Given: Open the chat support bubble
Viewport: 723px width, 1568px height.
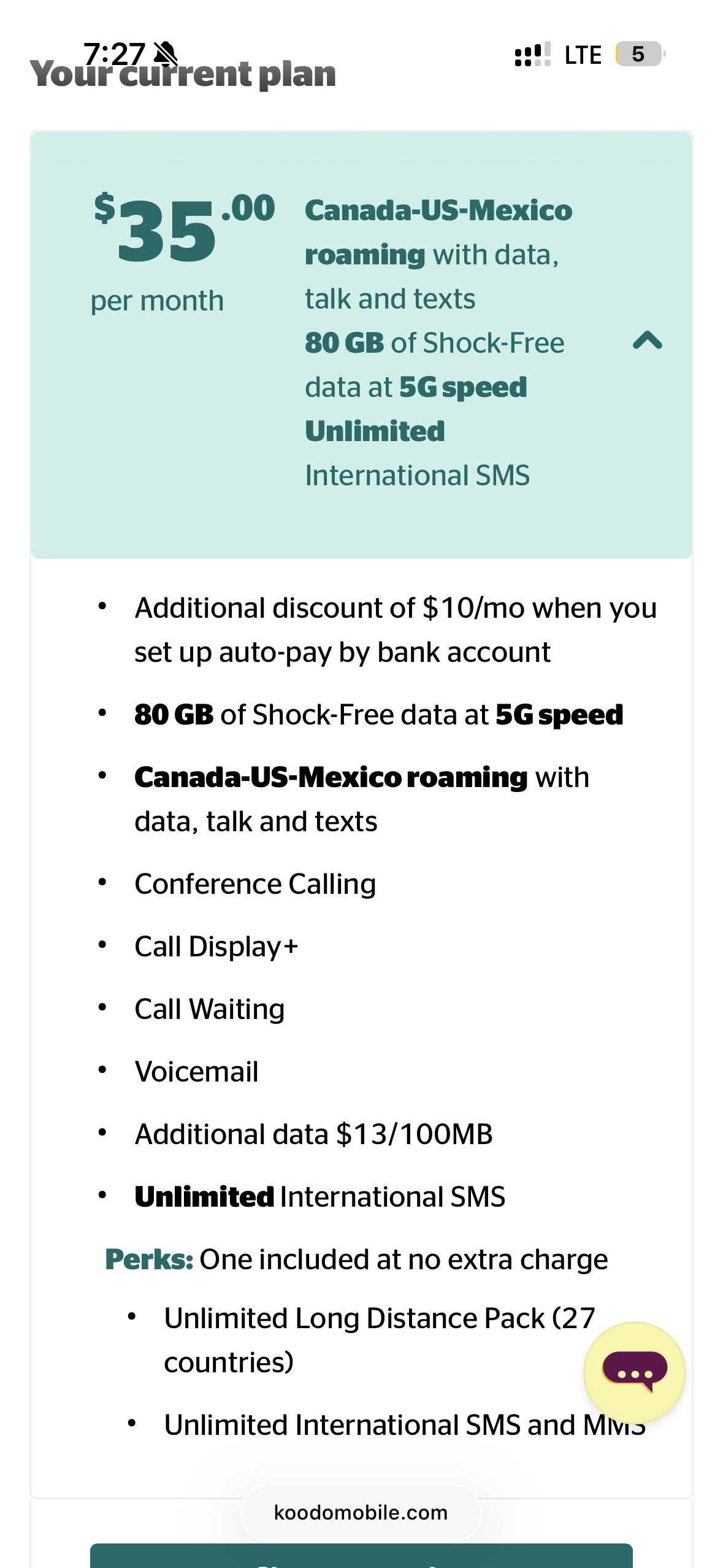Looking at the screenshot, I should pos(634,1372).
